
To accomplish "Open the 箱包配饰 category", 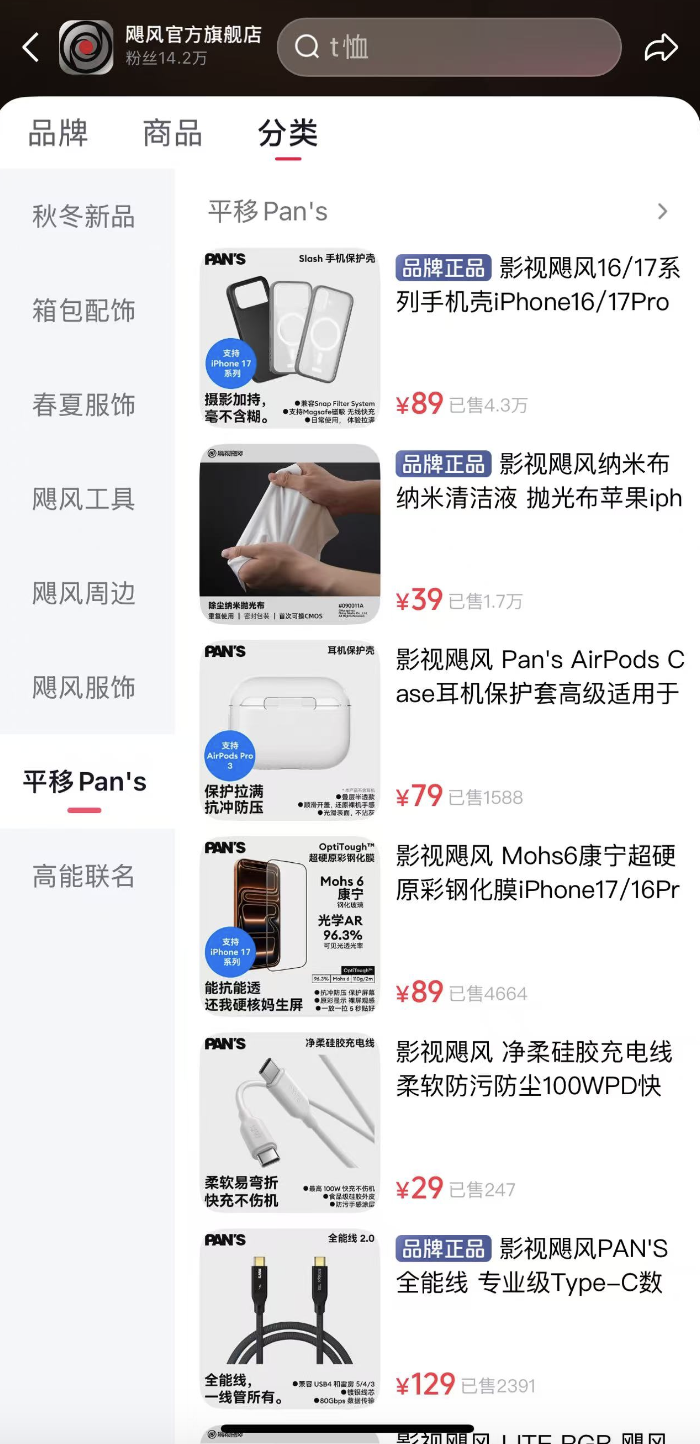I will click(x=84, y=311).
